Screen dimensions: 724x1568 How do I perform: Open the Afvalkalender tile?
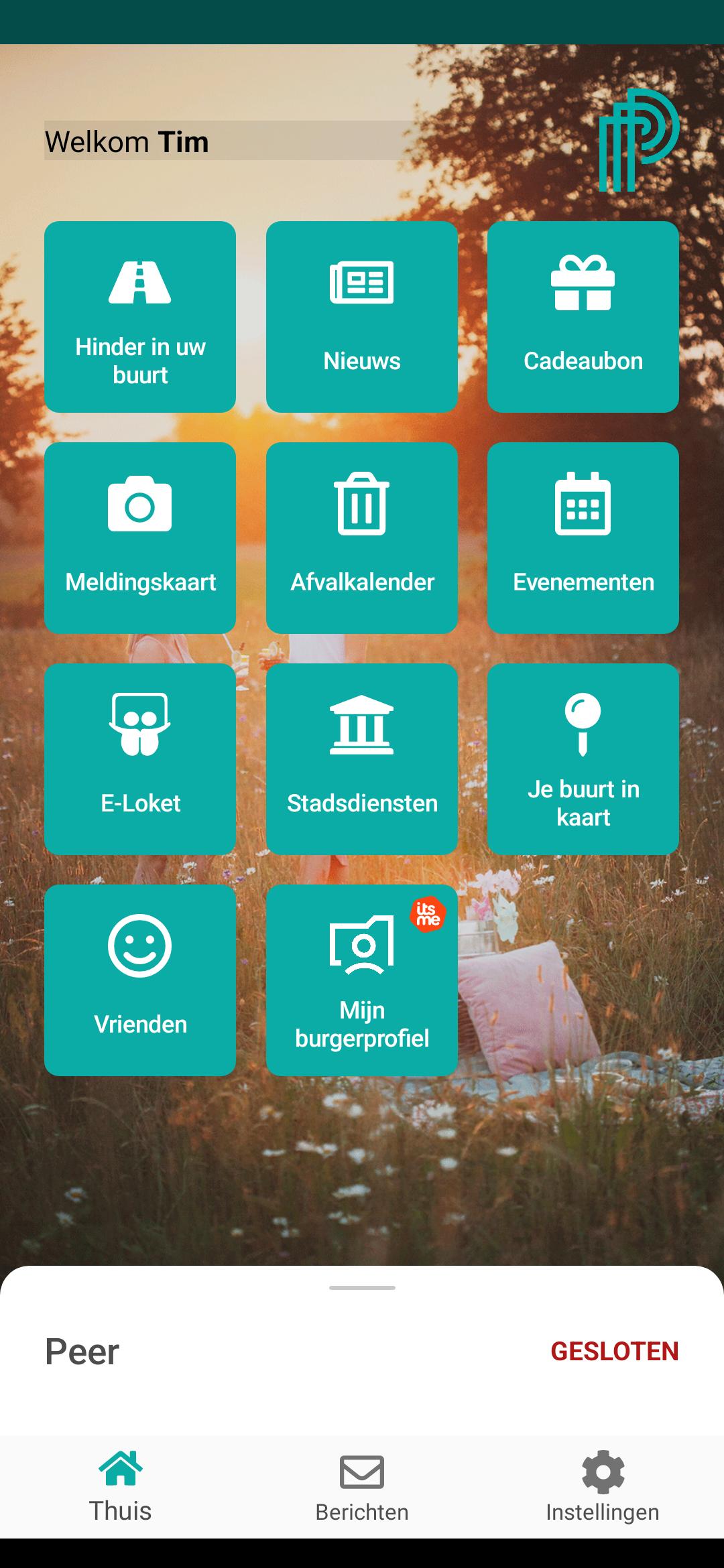pyautogui.click(x=362, y=537)
